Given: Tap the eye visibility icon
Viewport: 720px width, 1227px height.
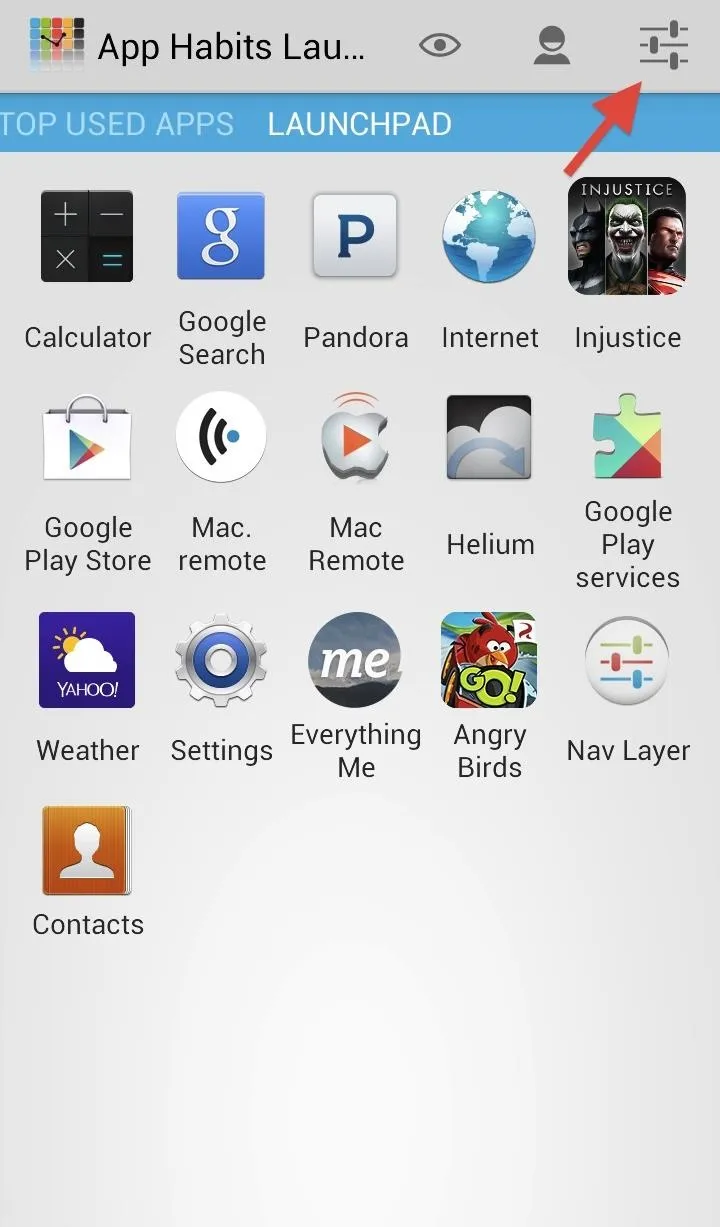Looking at the screenshot, I should pos(440,45).
